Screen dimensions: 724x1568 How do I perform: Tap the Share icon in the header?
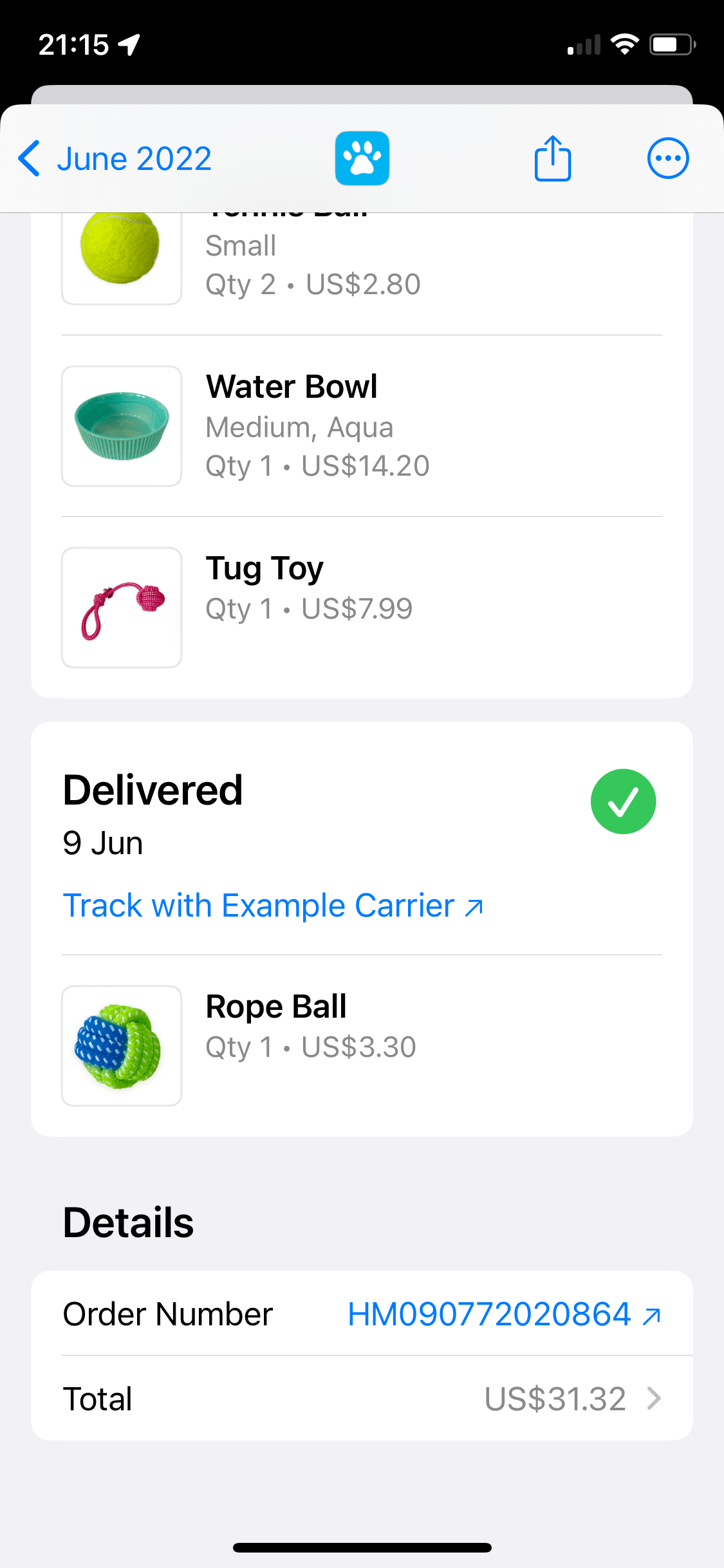552,157
